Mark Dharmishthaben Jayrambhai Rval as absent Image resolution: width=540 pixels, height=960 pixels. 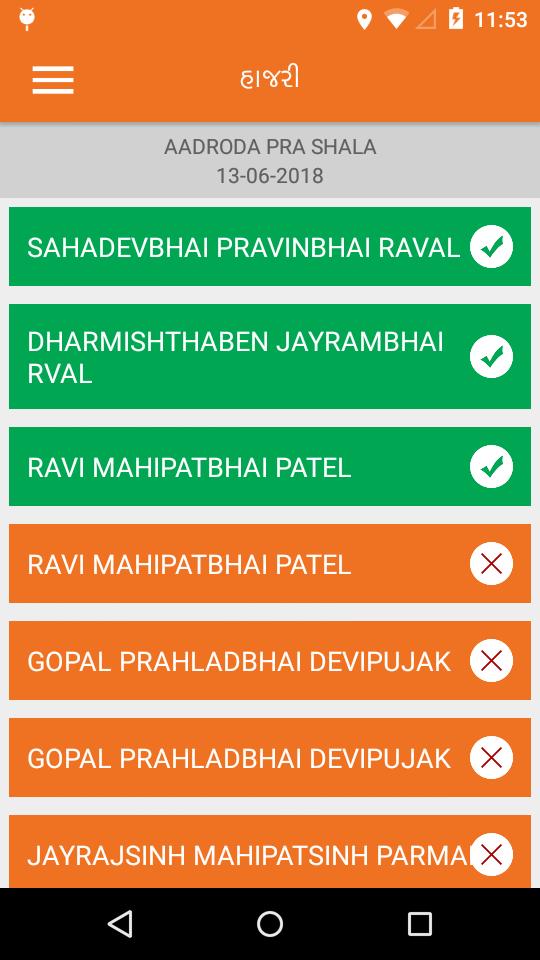point(491,356)
